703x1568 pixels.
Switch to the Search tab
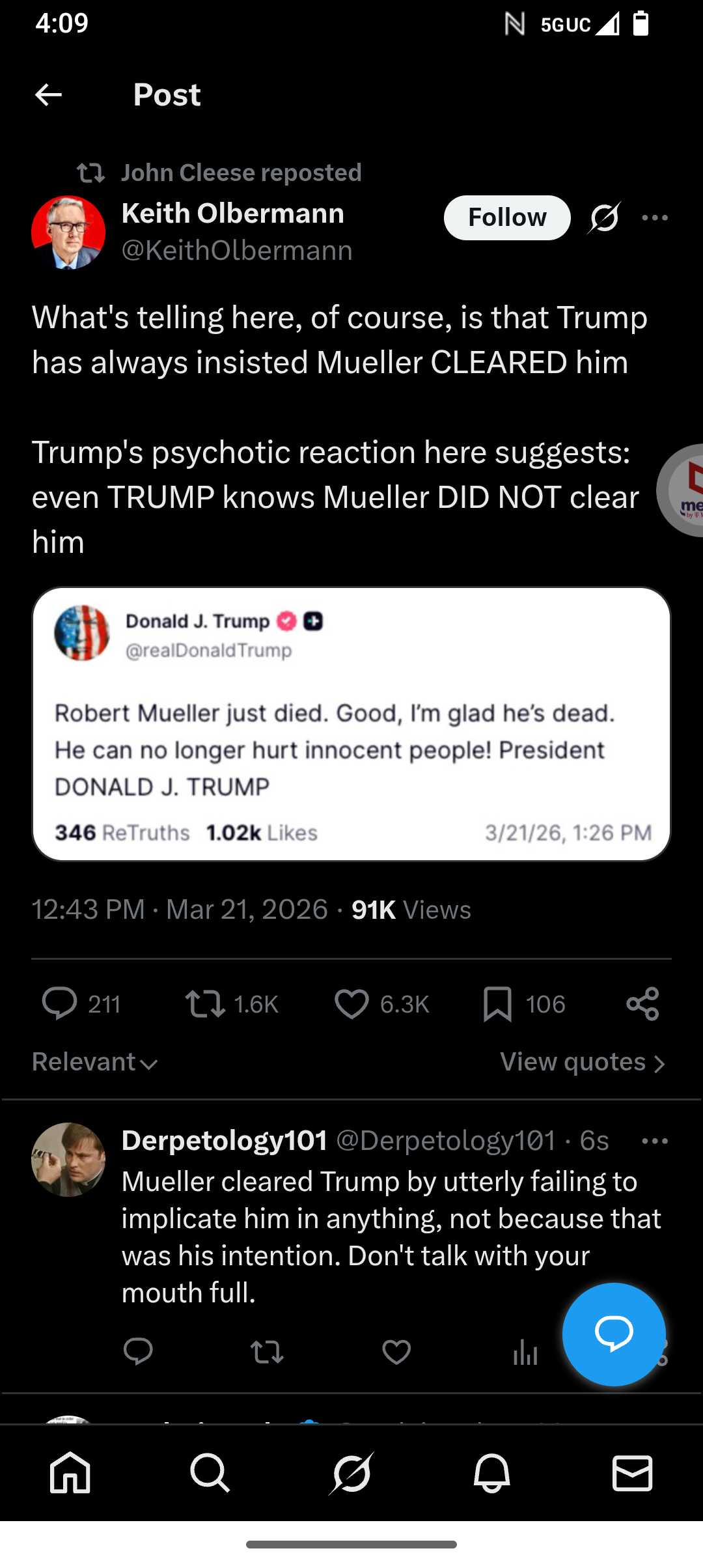[210, 1473]
